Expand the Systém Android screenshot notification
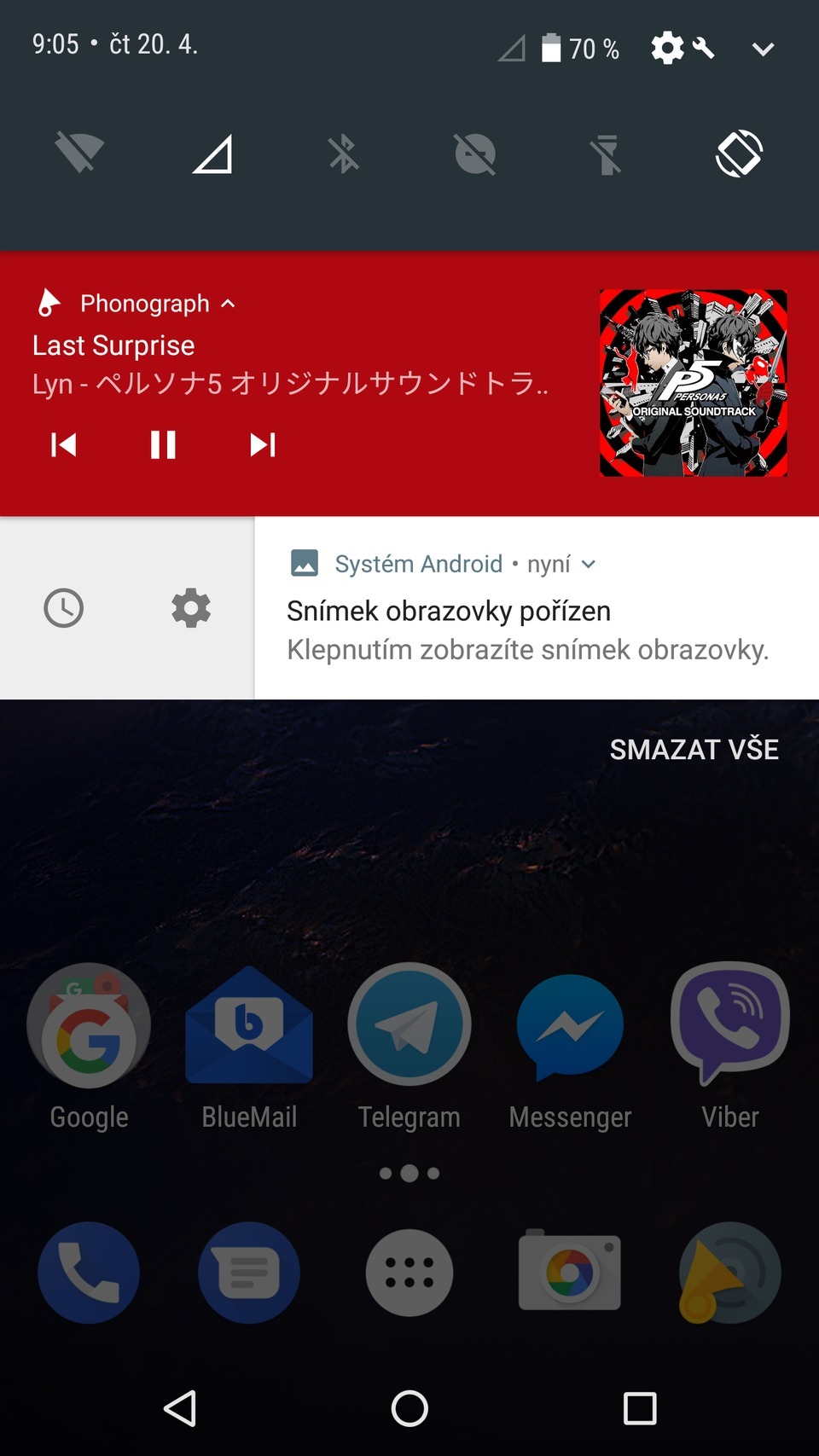Screen dimensions: 819x1456 pos(588,563)
